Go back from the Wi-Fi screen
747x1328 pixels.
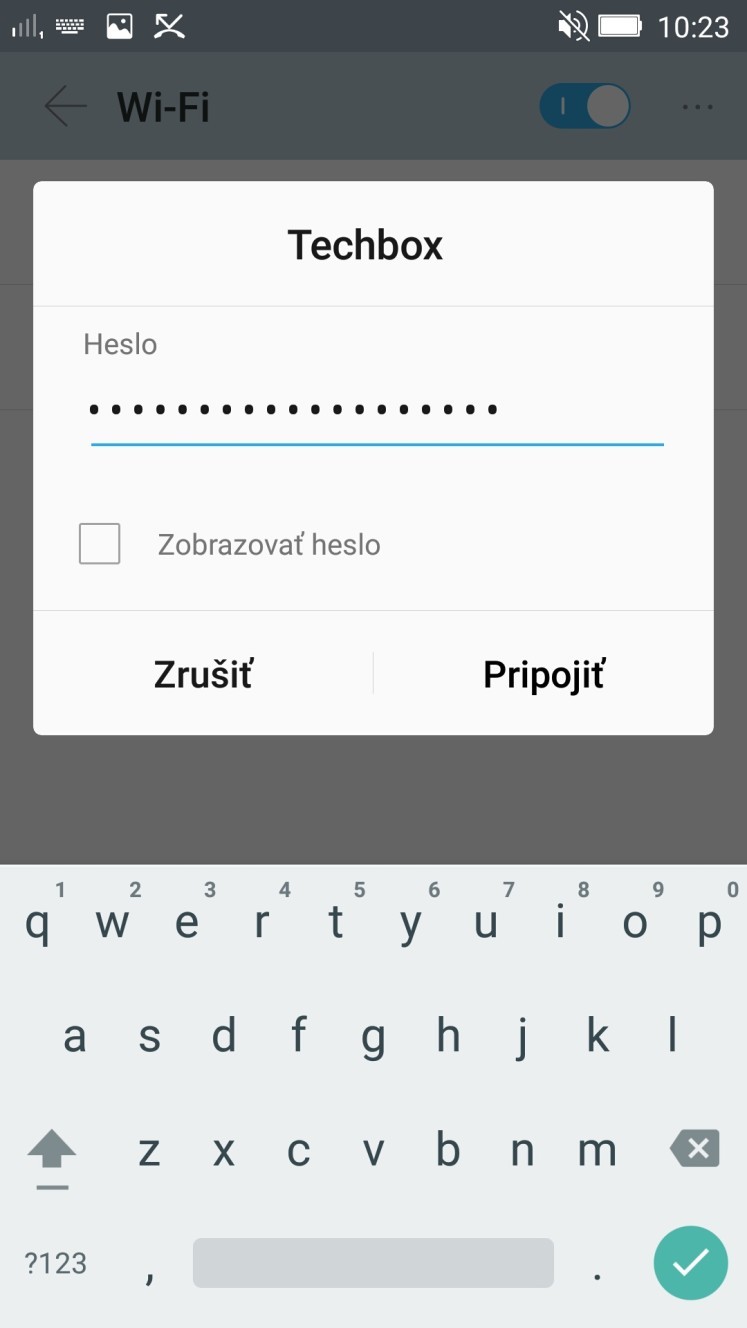point(65,106)
